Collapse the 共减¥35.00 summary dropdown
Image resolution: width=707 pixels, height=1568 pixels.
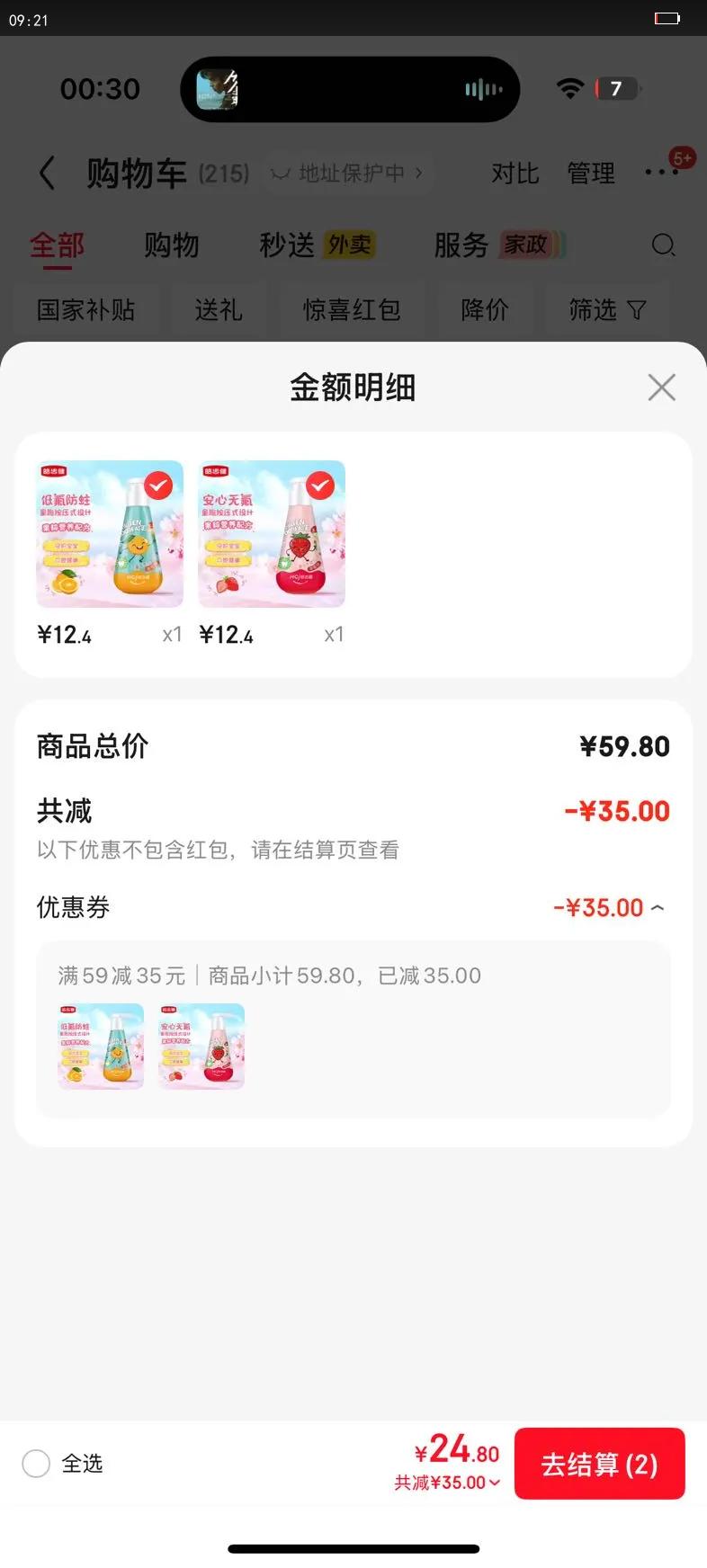point(447,1483)
